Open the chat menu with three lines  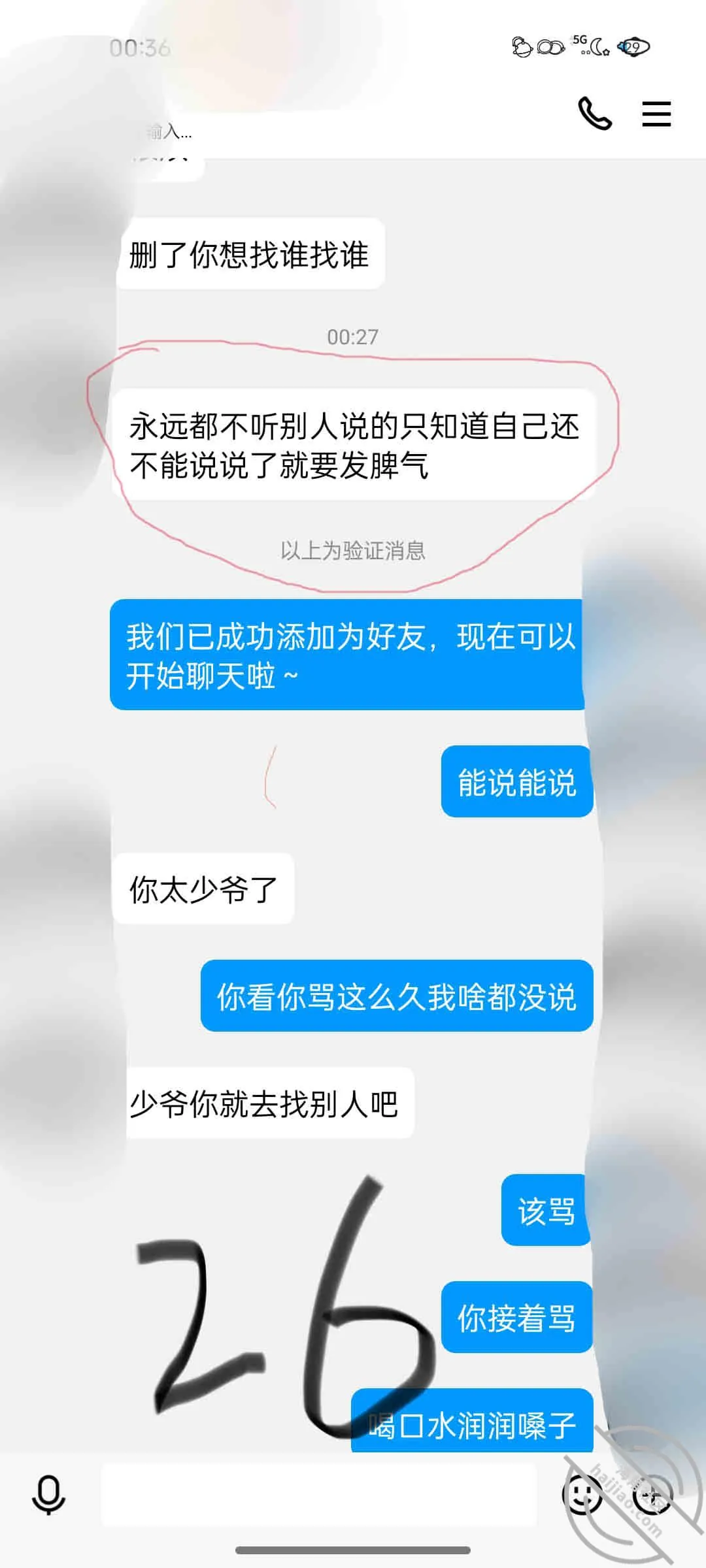(x=656, y=114)
